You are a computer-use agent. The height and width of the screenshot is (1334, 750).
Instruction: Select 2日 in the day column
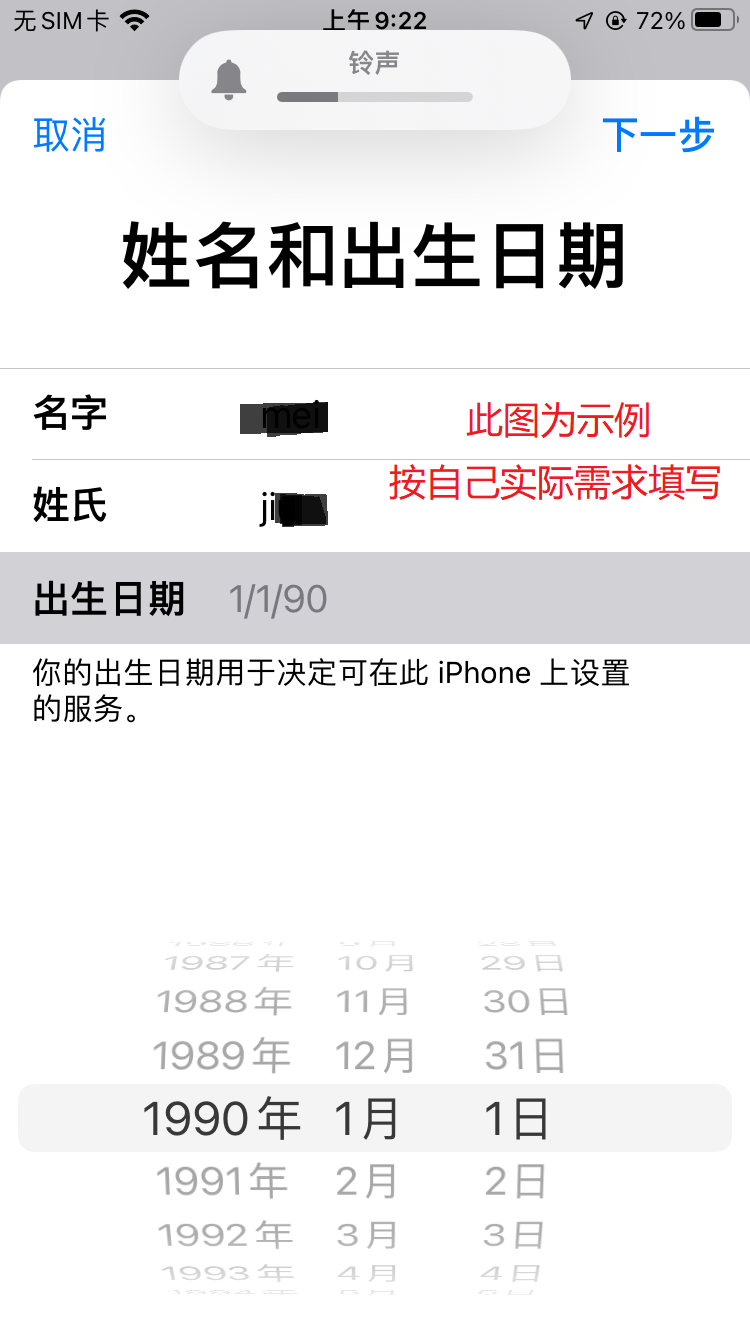[516, 1182]
